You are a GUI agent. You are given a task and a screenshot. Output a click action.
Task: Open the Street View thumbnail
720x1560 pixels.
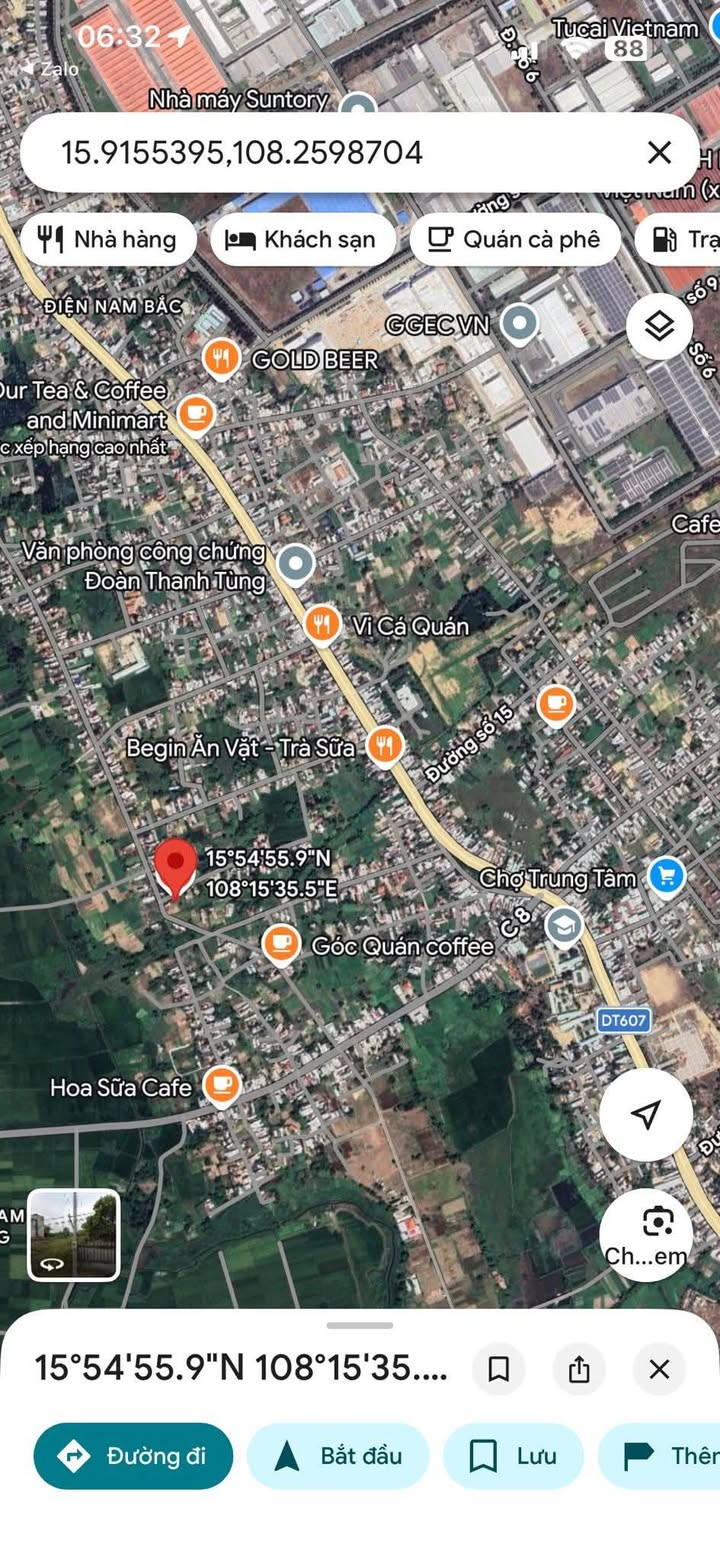(73, 1234)
